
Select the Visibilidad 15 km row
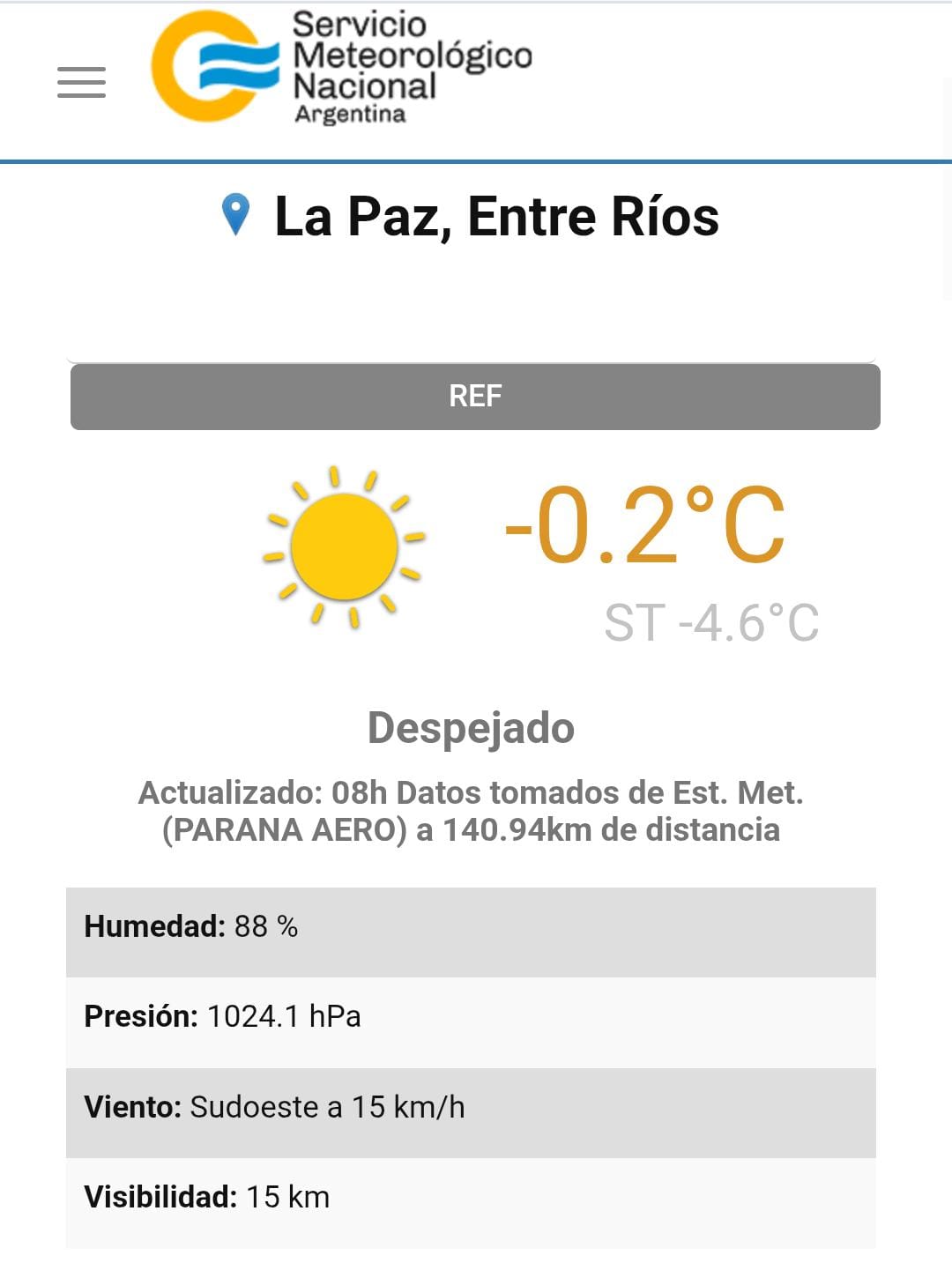coord(476,1195)
